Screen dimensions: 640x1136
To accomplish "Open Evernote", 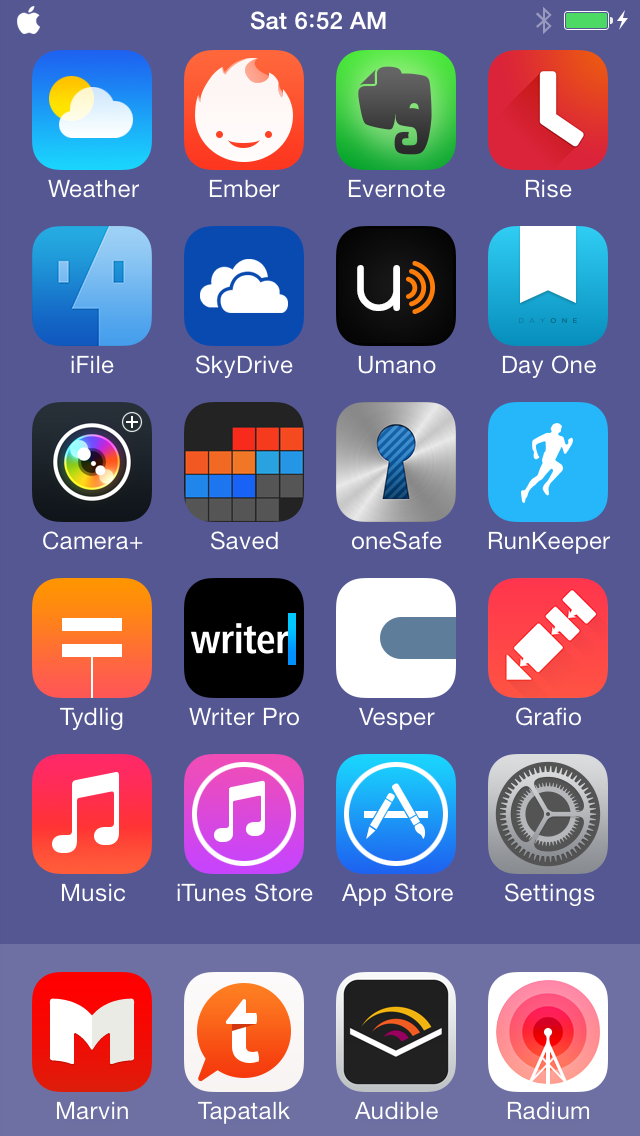I will click(x=396, y=110).
